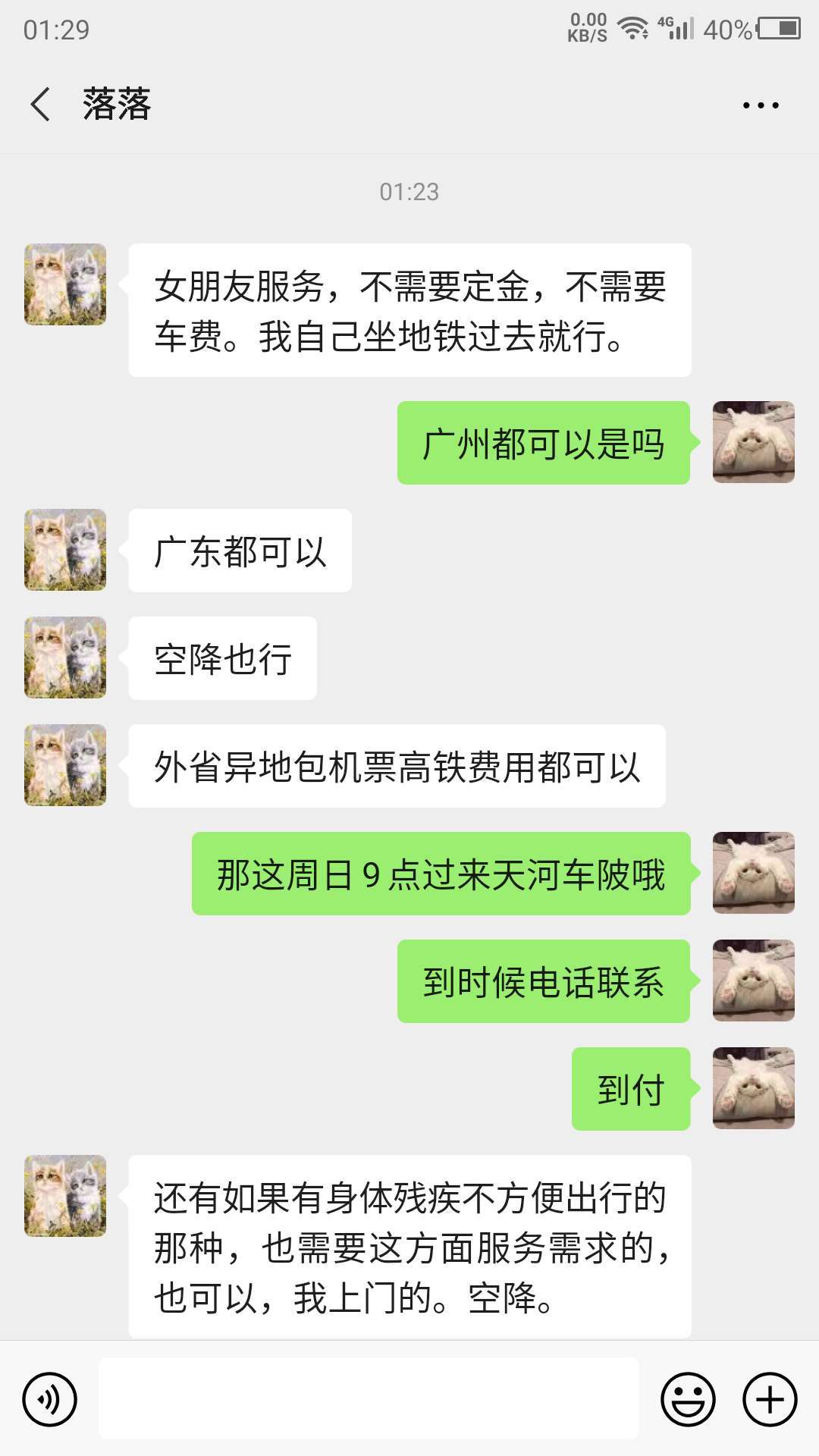Screen dimensions: 819x1456
Task: Tap the back arrow to exit chat
Action: pyautogui.click(x=42, y=105)
